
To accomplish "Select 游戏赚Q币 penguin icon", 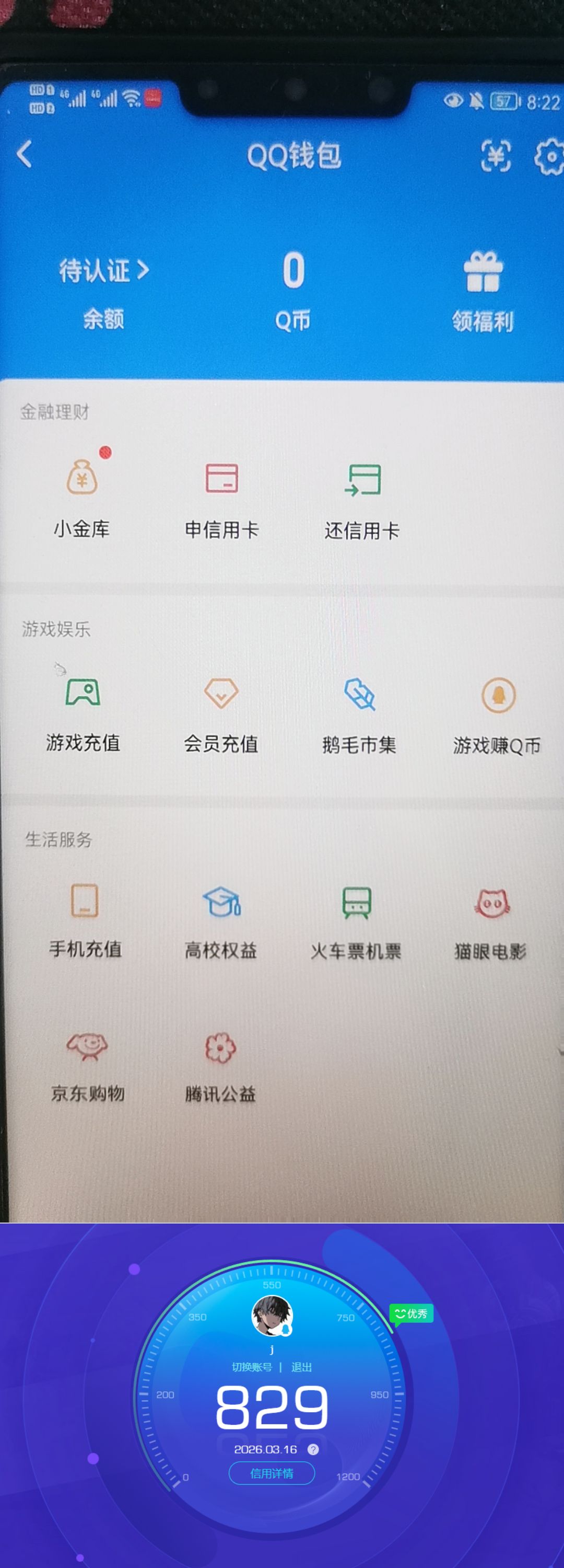I will pyautogui.click(x=498, y=694).
